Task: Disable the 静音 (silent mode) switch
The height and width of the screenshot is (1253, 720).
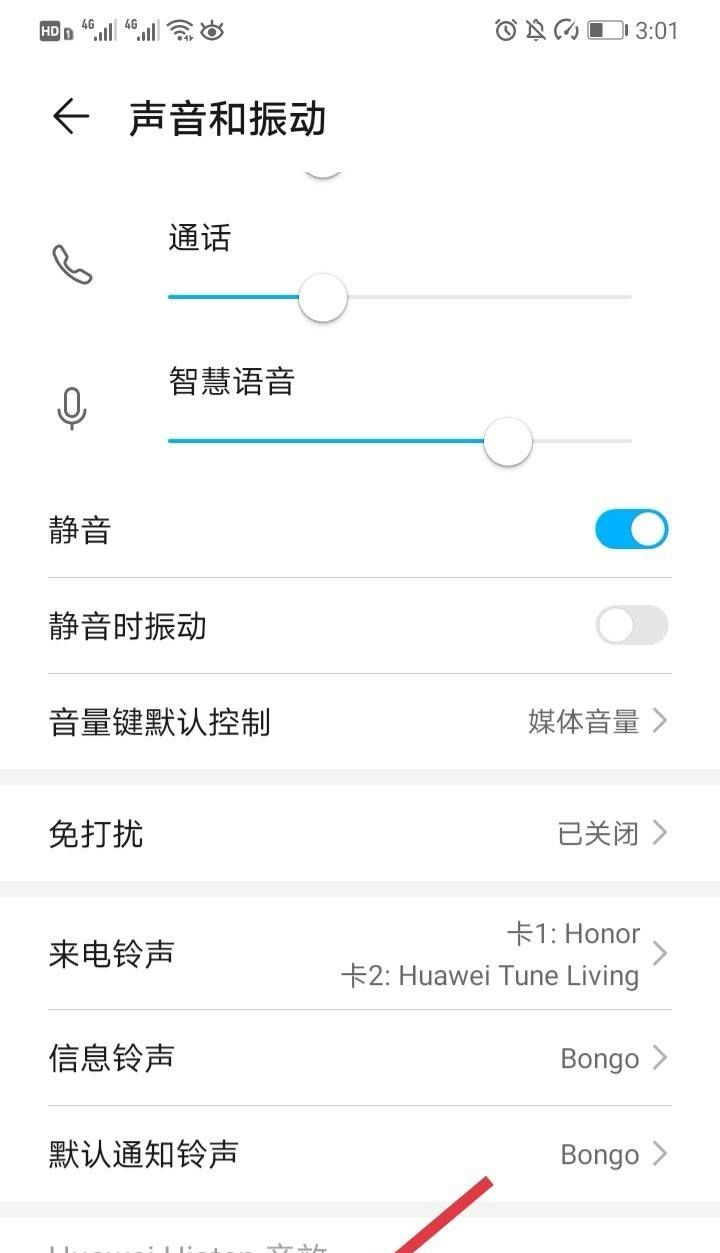Action: tap(631, 529)
